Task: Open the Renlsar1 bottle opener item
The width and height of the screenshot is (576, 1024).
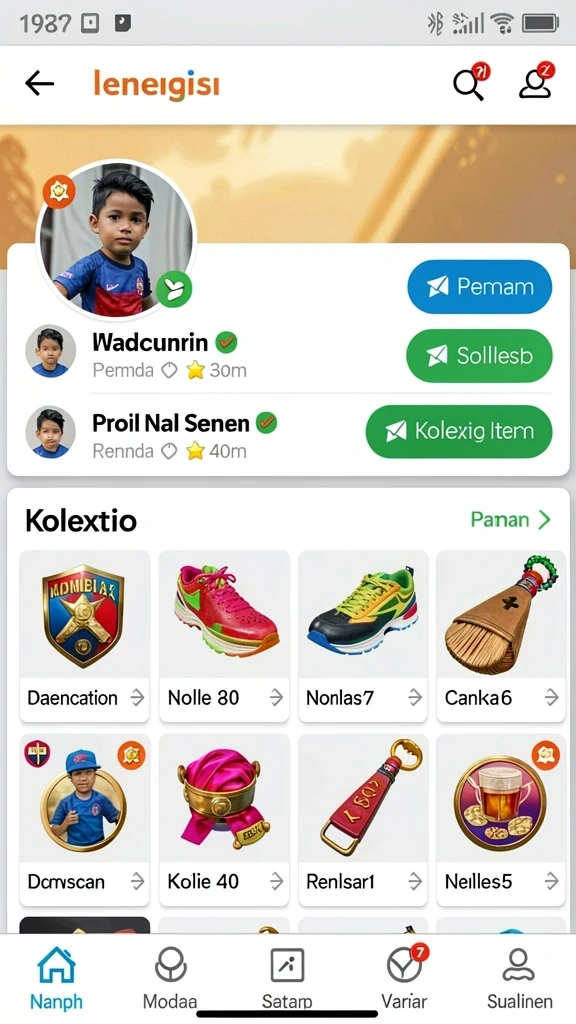Action: click(x=363, y=820)
